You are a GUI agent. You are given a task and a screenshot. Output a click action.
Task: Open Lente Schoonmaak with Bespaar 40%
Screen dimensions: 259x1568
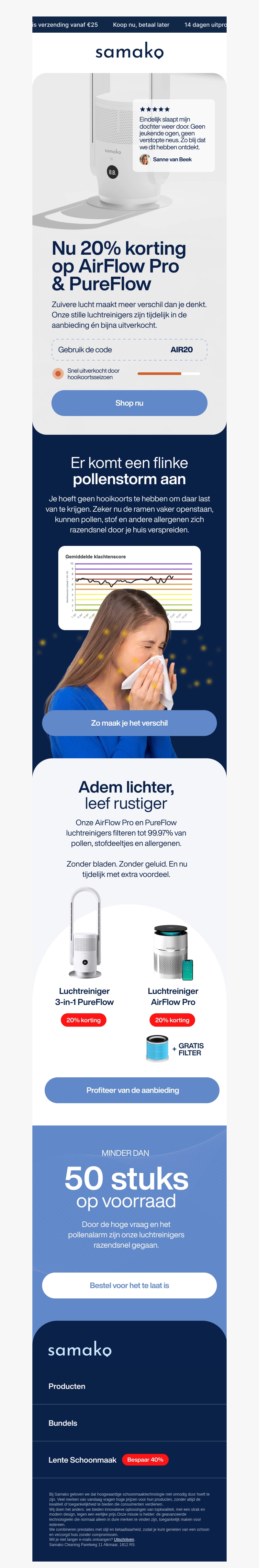83,1460
